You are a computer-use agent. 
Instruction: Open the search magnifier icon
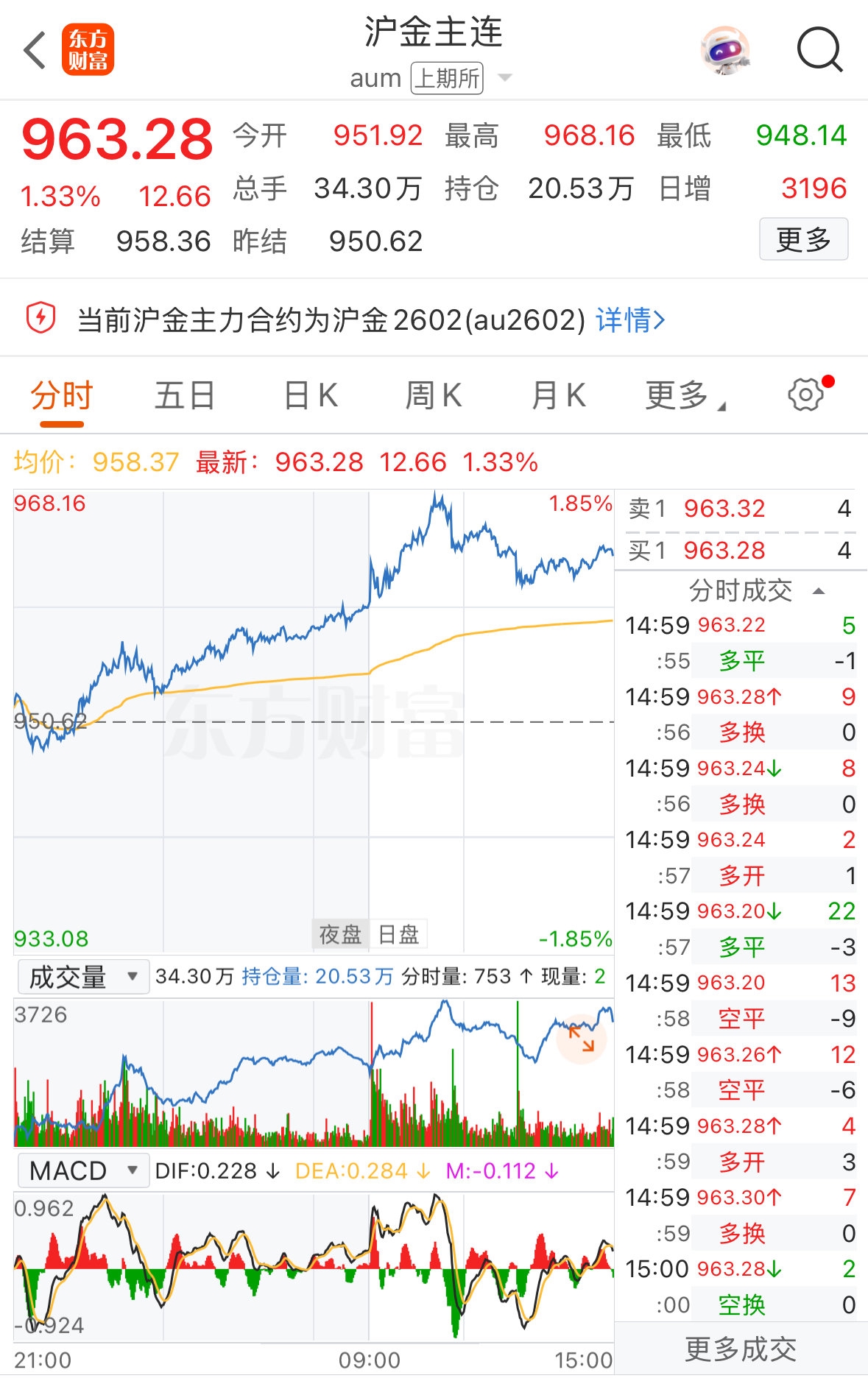point(819,50)
